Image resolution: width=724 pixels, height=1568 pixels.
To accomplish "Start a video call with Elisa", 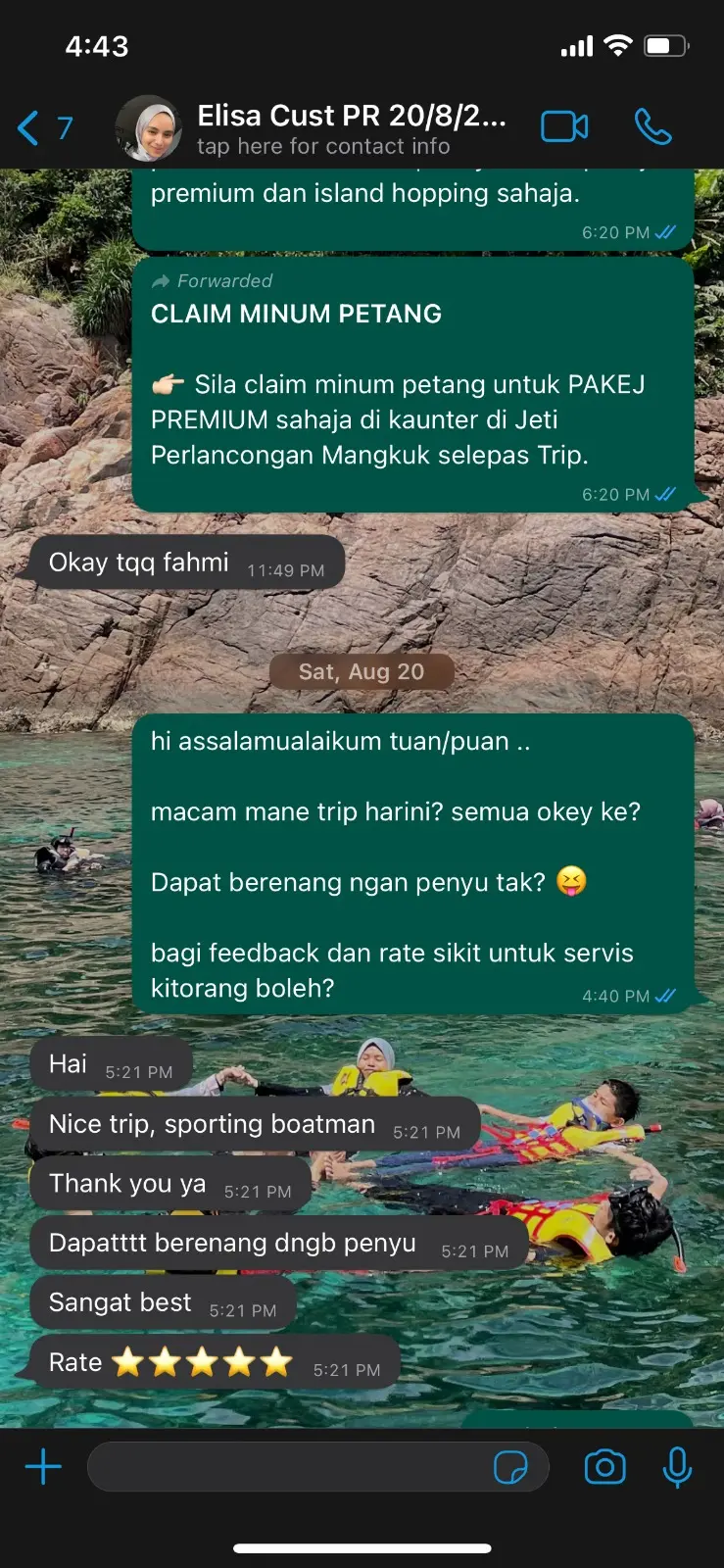I will (564, 127).
